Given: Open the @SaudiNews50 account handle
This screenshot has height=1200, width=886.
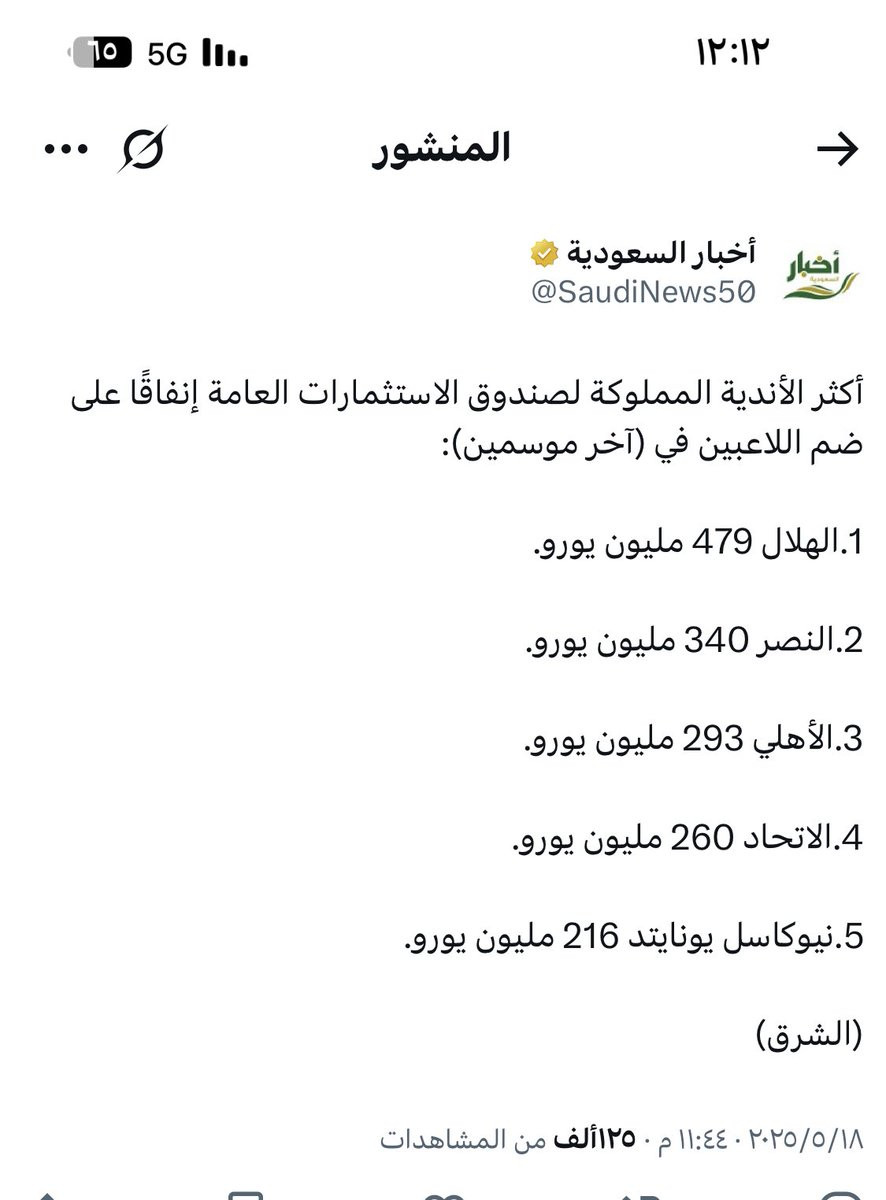Looking at the screenshot, I should coord(644,292).
